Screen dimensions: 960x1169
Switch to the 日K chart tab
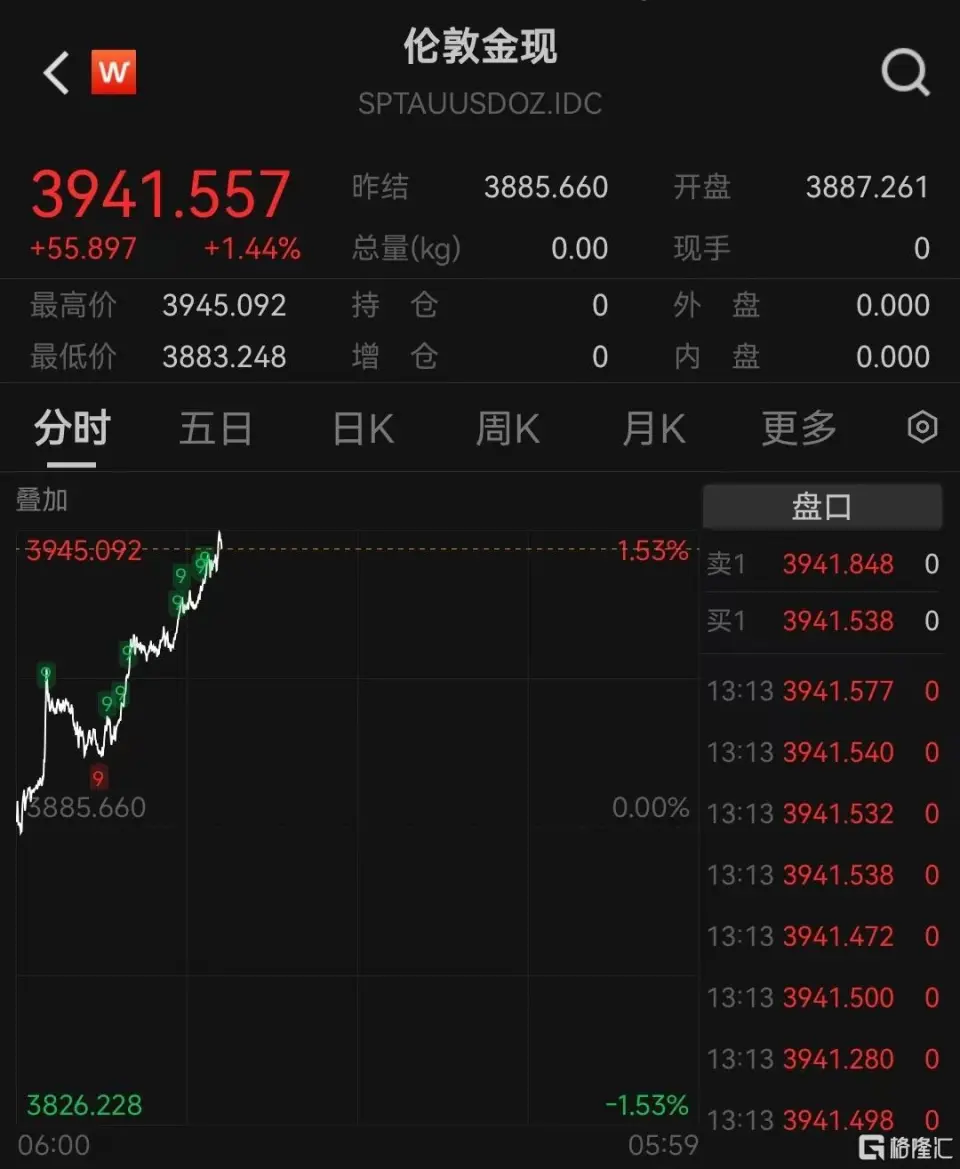coord(362,429)
